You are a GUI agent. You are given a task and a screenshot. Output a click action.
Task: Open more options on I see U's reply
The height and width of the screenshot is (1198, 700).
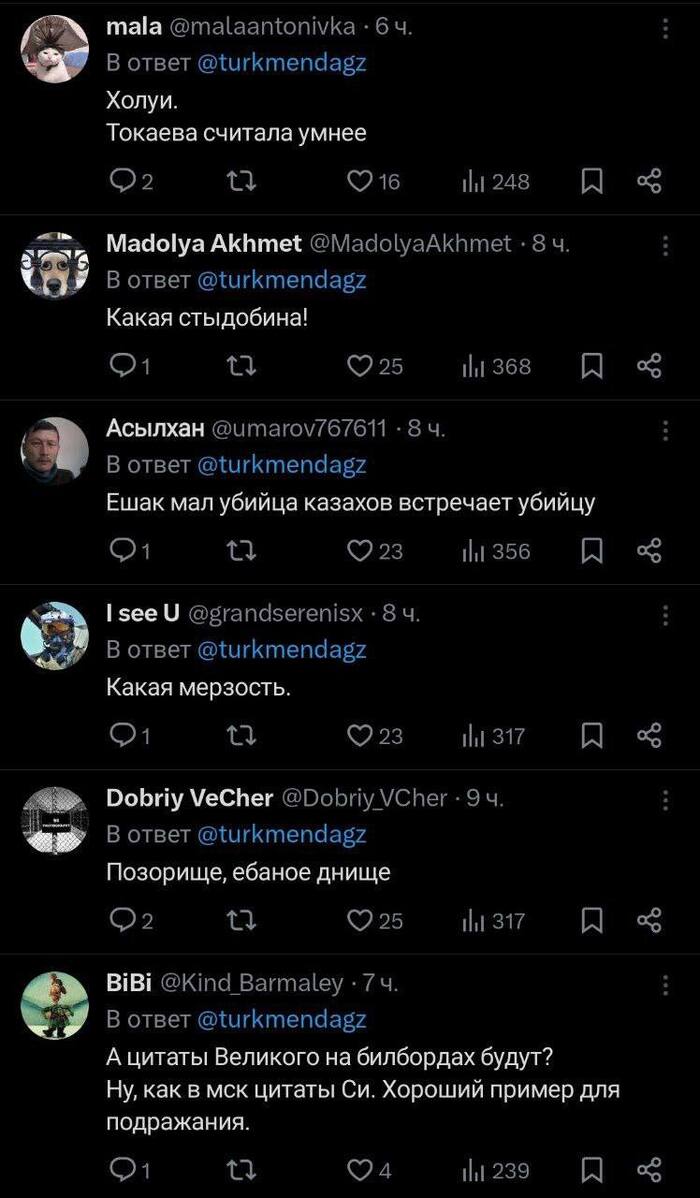click(666, 614)
